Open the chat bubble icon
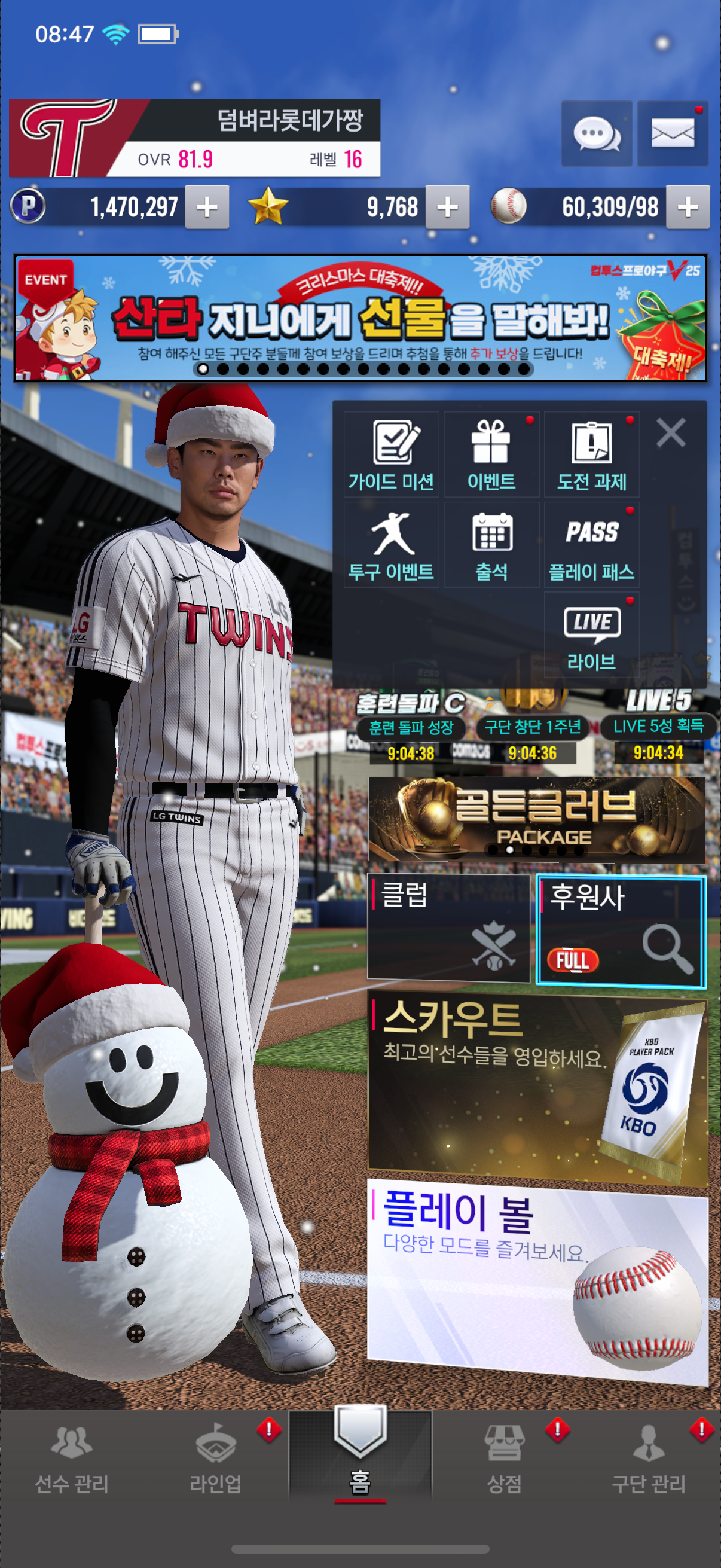 pyautogui.click(x=596, y=133)
